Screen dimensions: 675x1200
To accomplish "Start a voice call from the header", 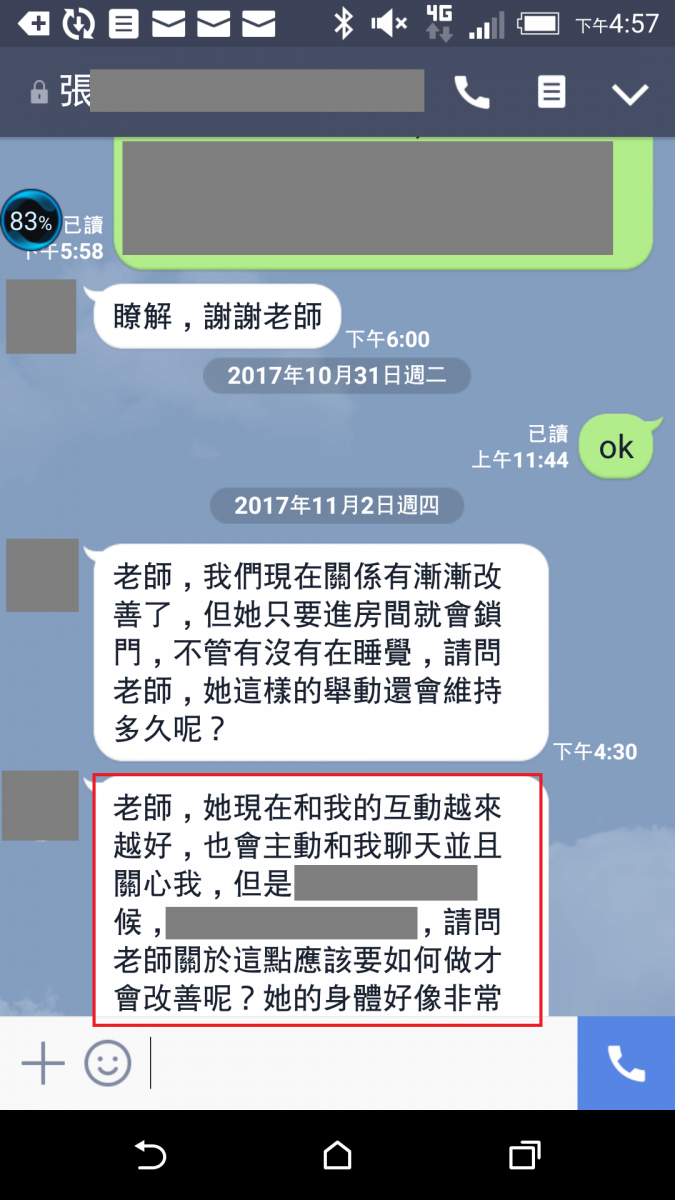I will click(x=471, y=93).
